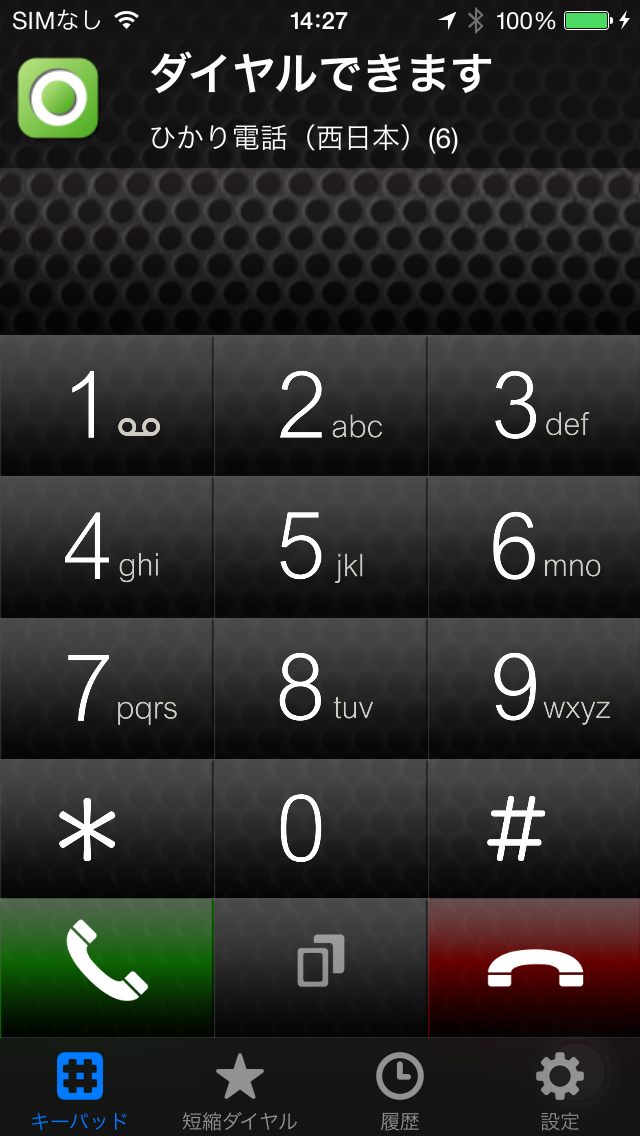Switch to the 短縮ダイヤル tab

pos(240,1089)
